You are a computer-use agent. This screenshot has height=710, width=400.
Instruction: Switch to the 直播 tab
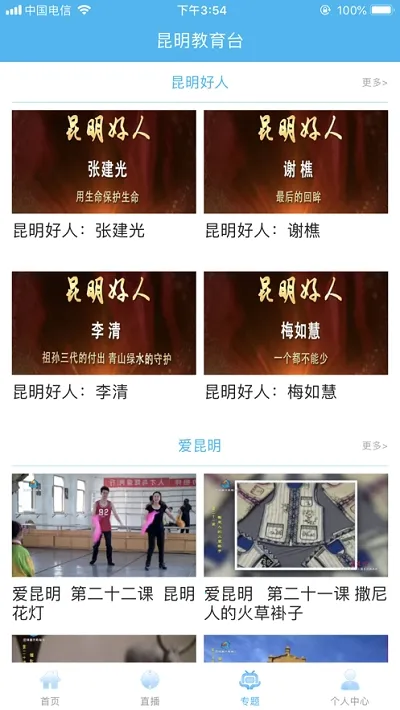(150, 688)
